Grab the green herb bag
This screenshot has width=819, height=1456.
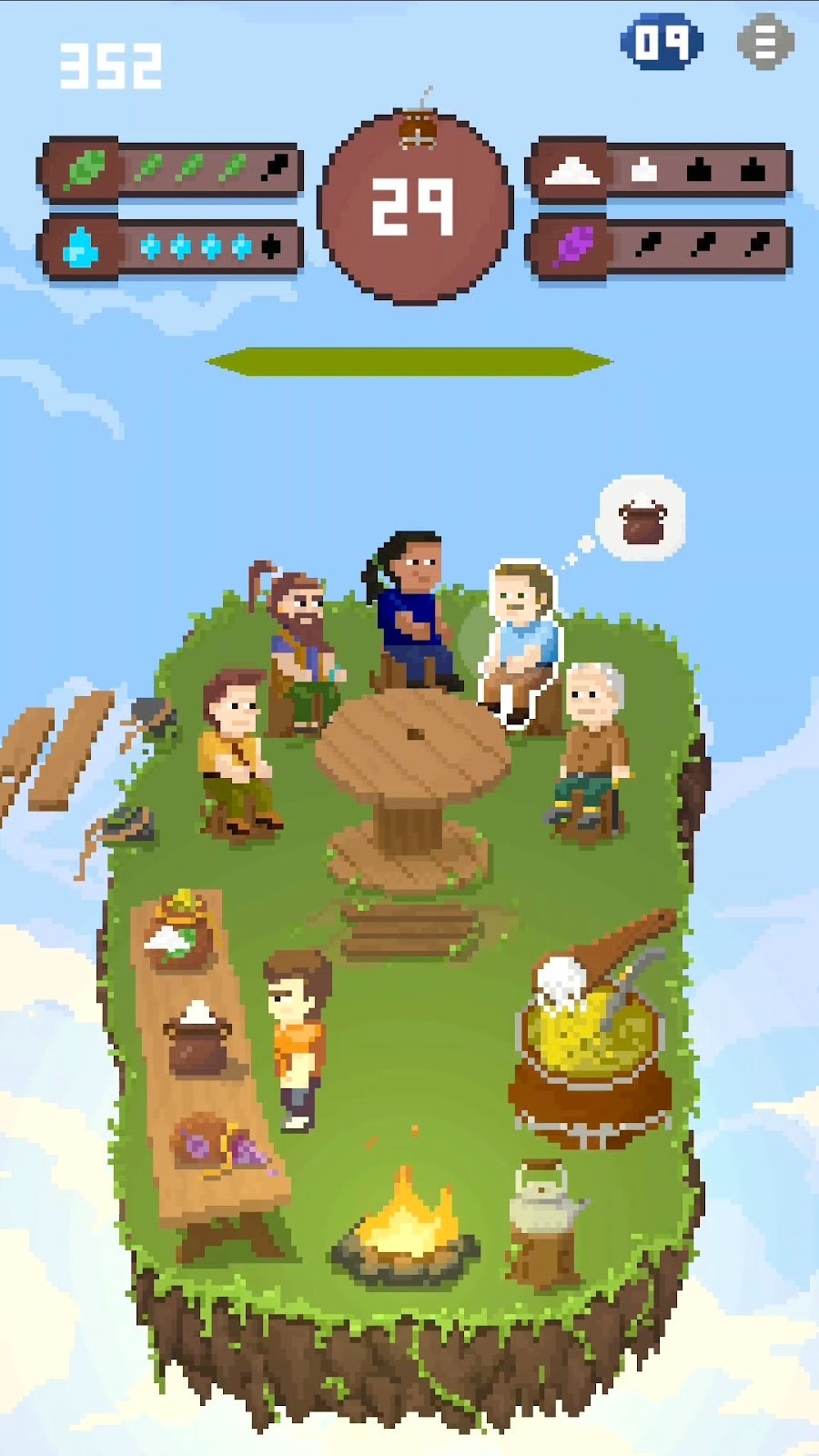(180, 933)
